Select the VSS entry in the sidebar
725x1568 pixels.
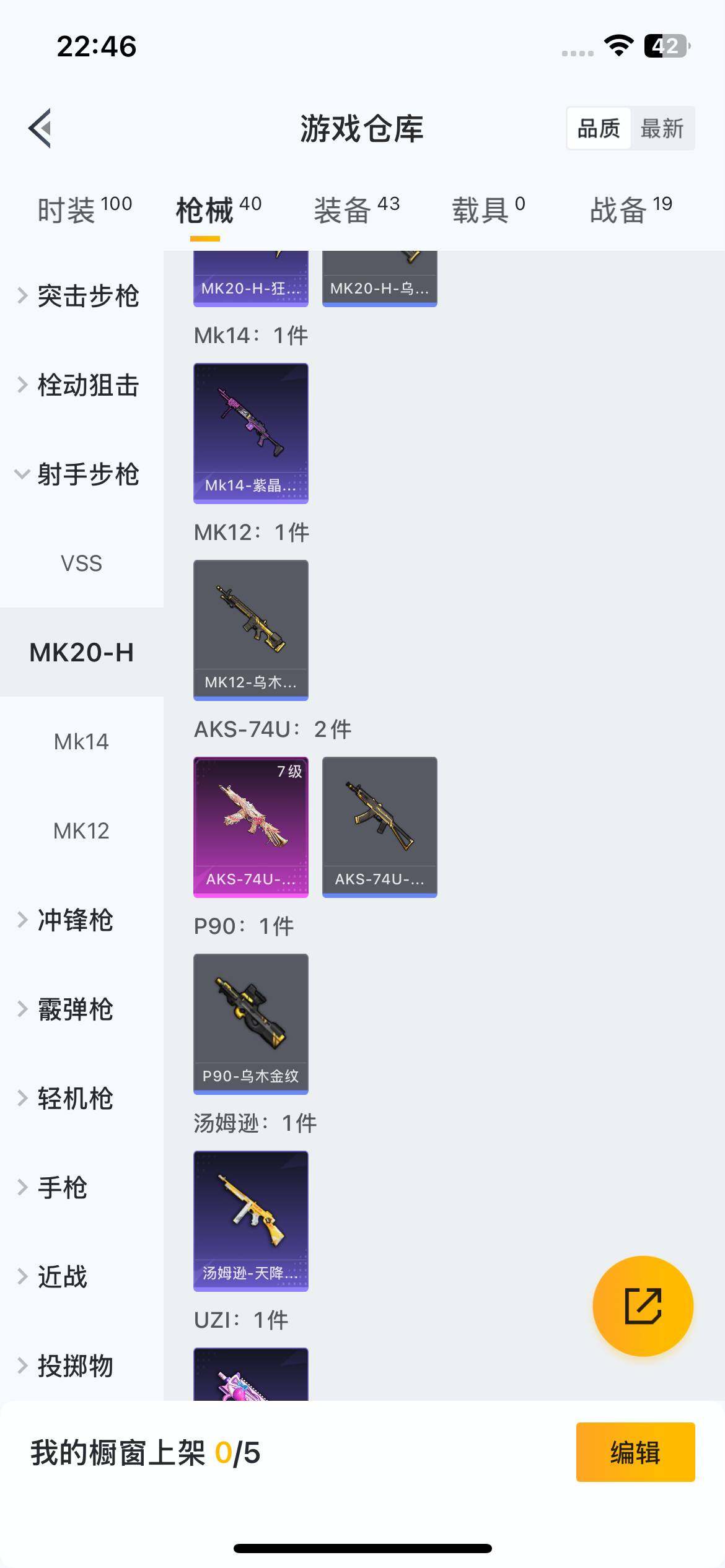(x=81, y=564)
